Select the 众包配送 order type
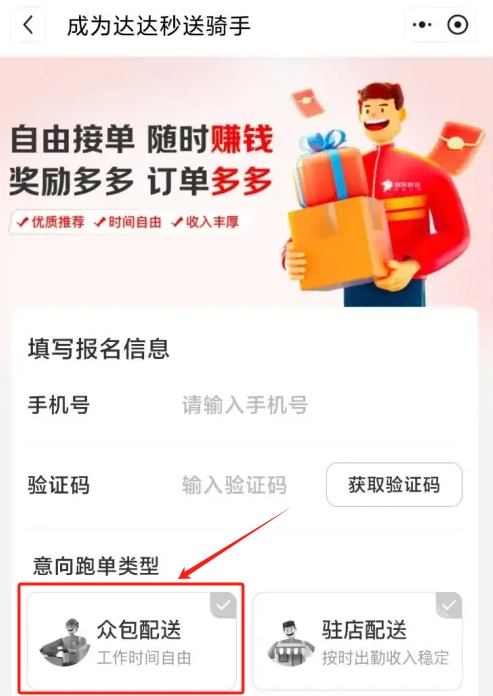Image resolution: width=493 pixels, height=696 pixels. [x=131, y=641]
